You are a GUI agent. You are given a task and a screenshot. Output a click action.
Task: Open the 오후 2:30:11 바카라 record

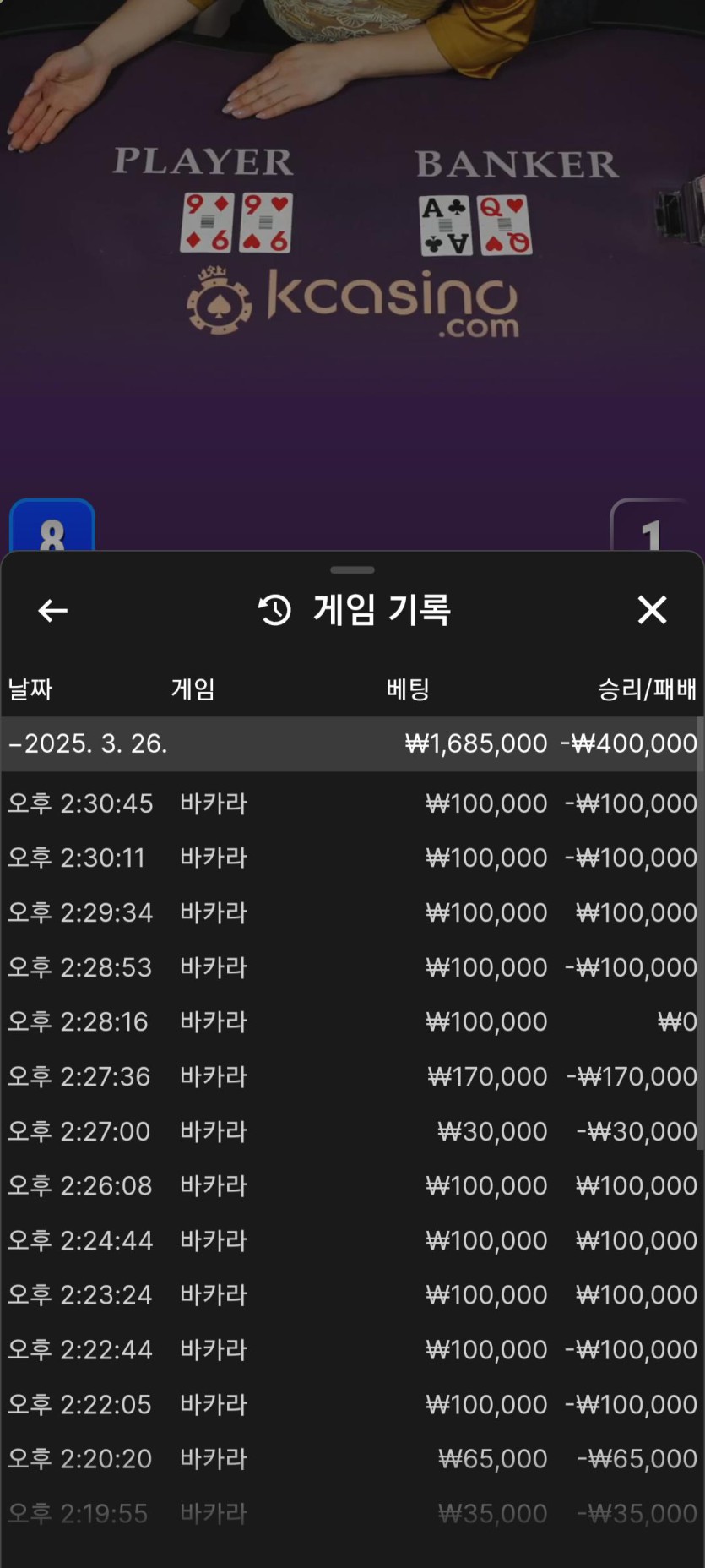351,857
